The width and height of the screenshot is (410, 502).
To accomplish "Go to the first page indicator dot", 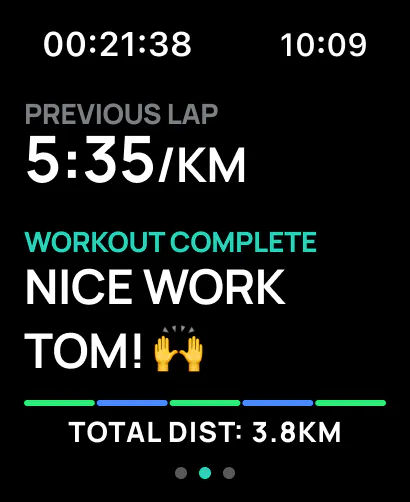I will coord(181,473).
